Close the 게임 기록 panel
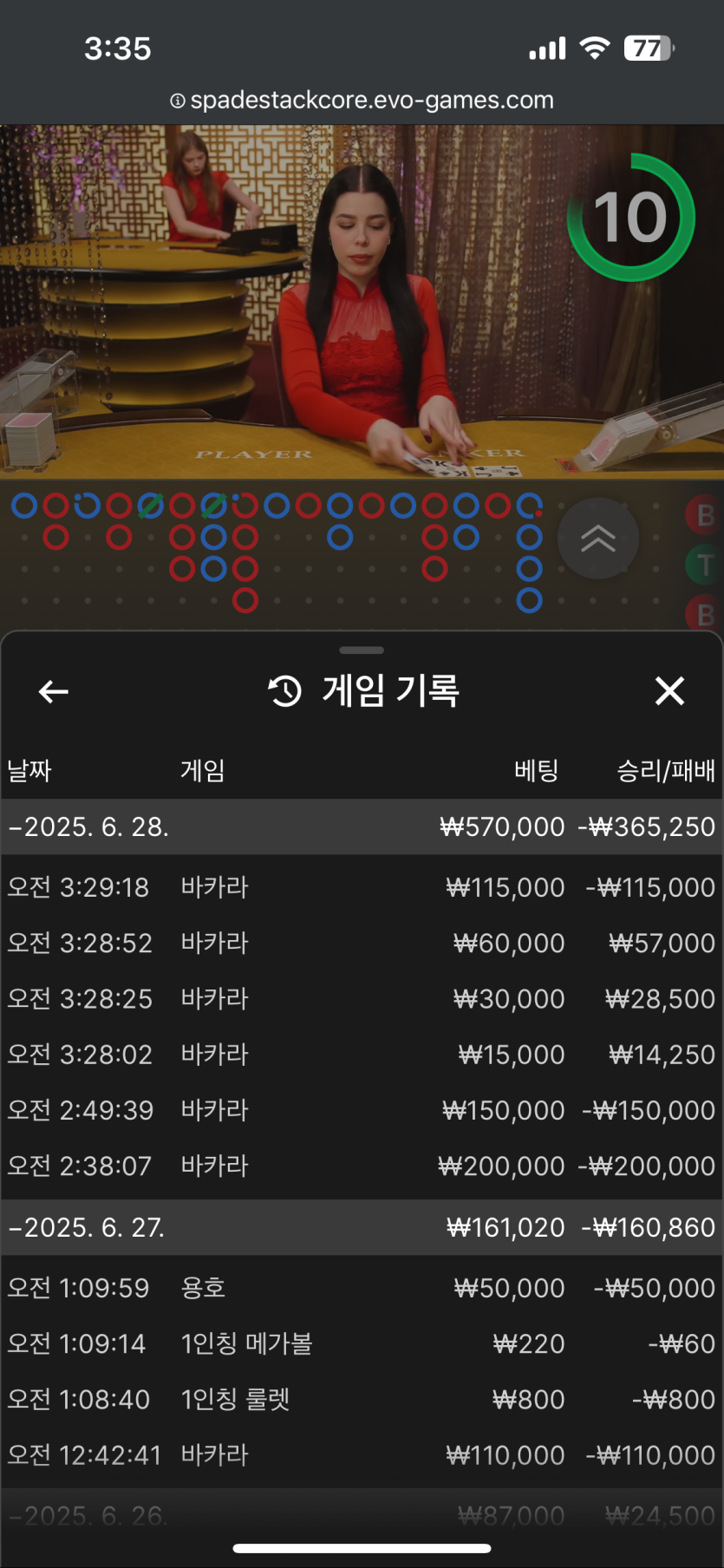Image resolution: width=724 pixels, height=1568 pixels. coord(669,691)
